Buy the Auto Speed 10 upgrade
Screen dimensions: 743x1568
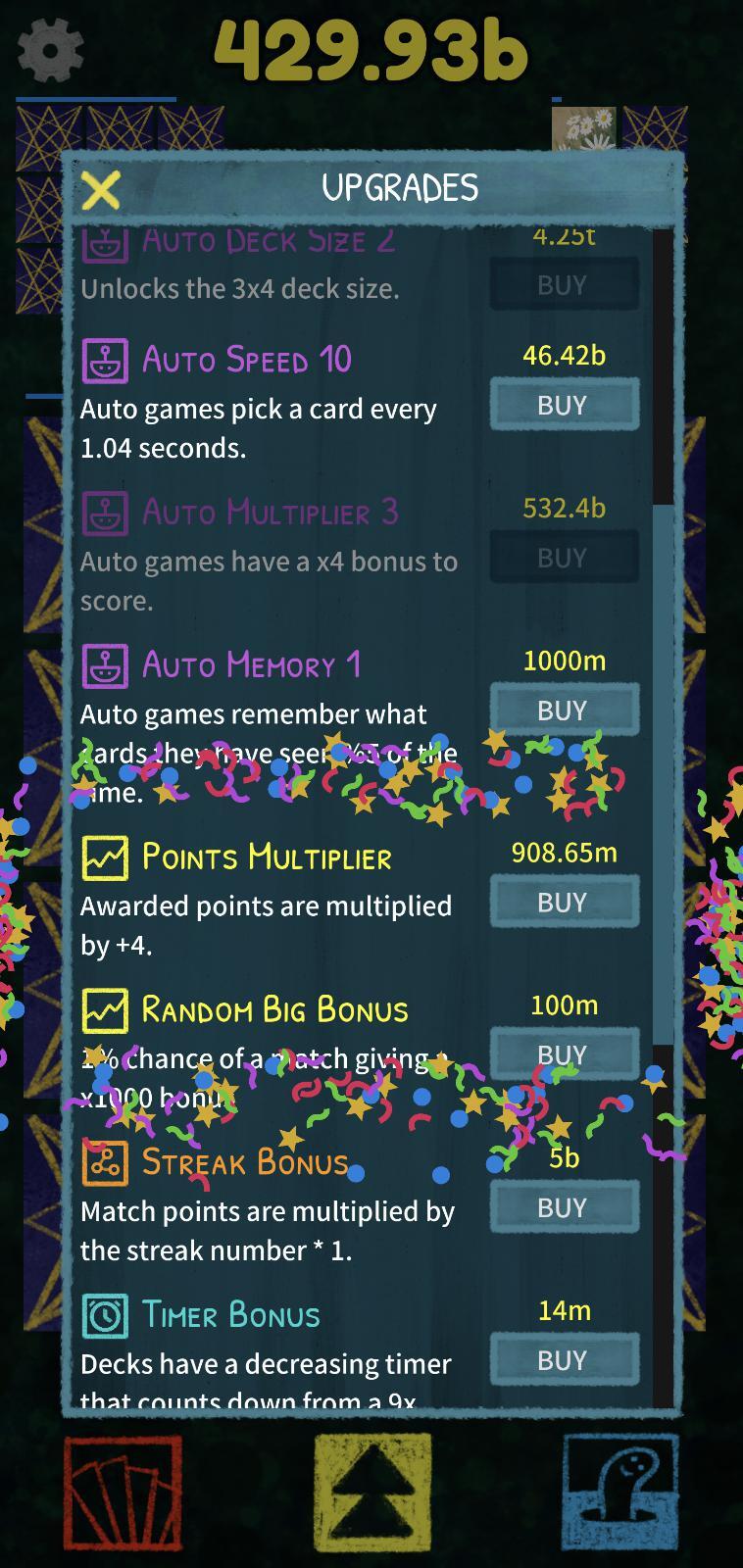(x=563, y=405)
